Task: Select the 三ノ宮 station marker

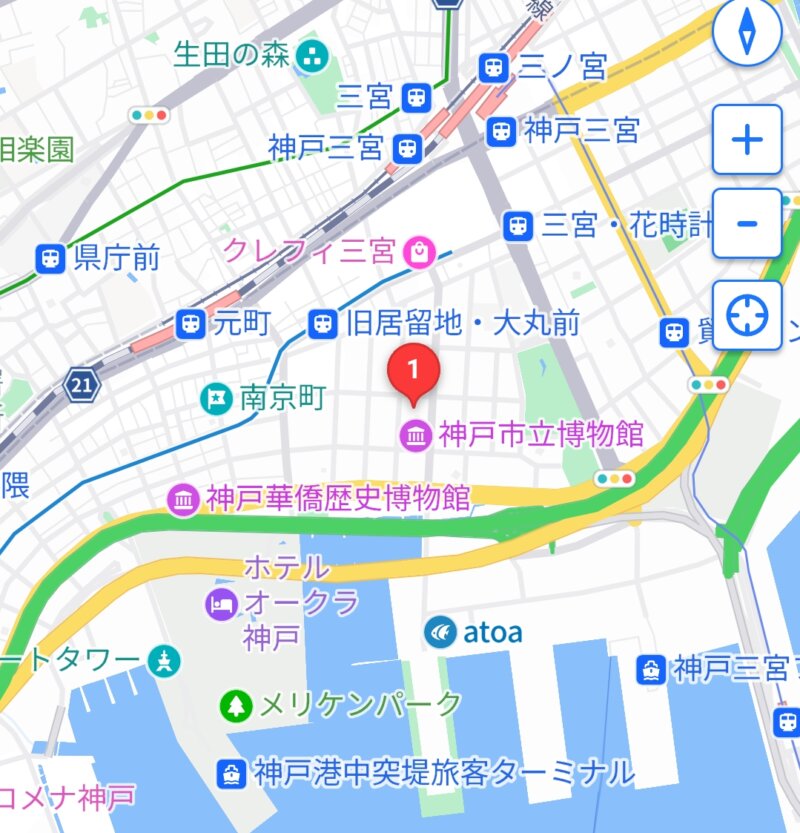Action: [493, 68]
